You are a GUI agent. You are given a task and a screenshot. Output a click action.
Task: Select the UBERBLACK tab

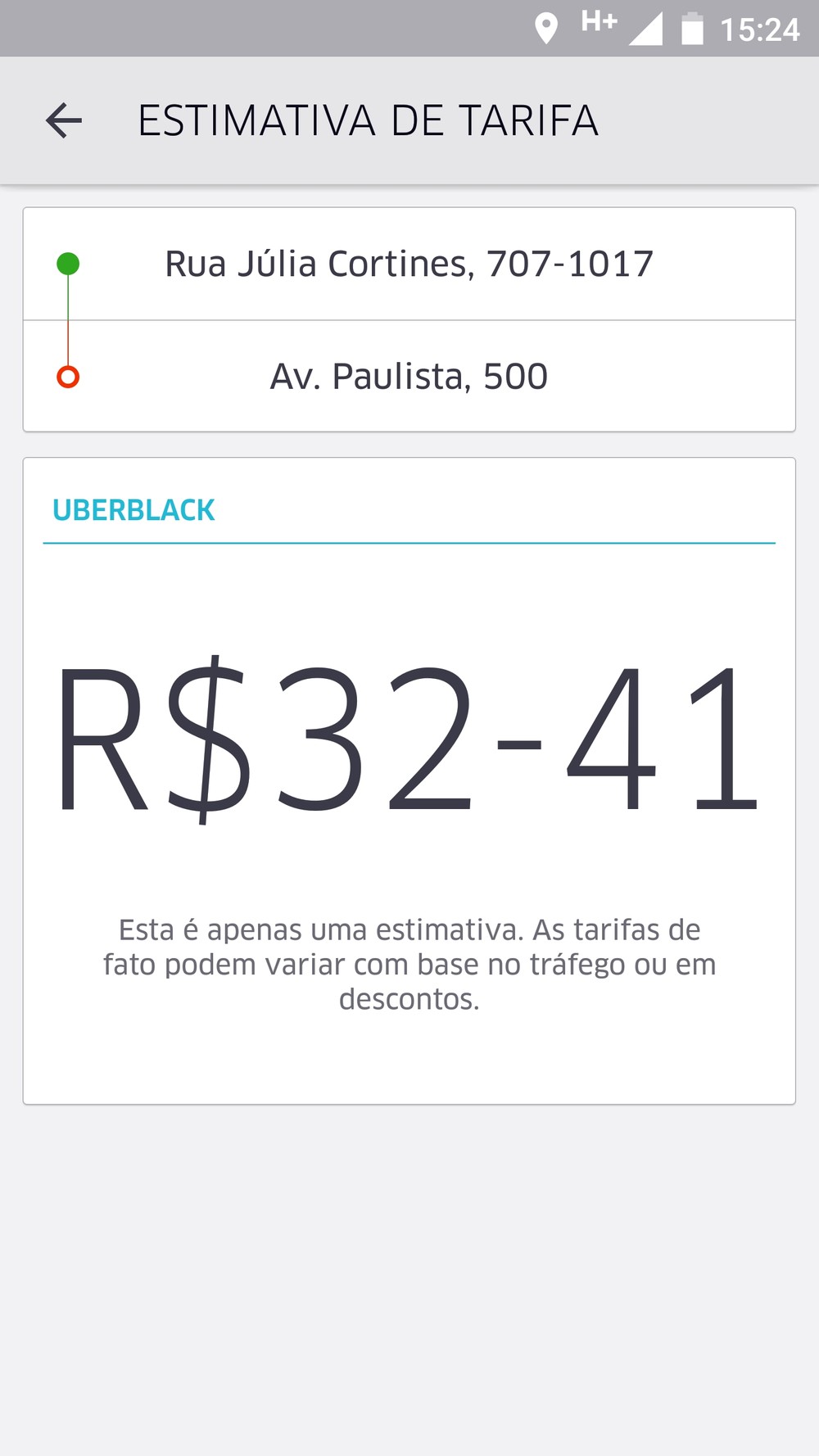[133, 510]
